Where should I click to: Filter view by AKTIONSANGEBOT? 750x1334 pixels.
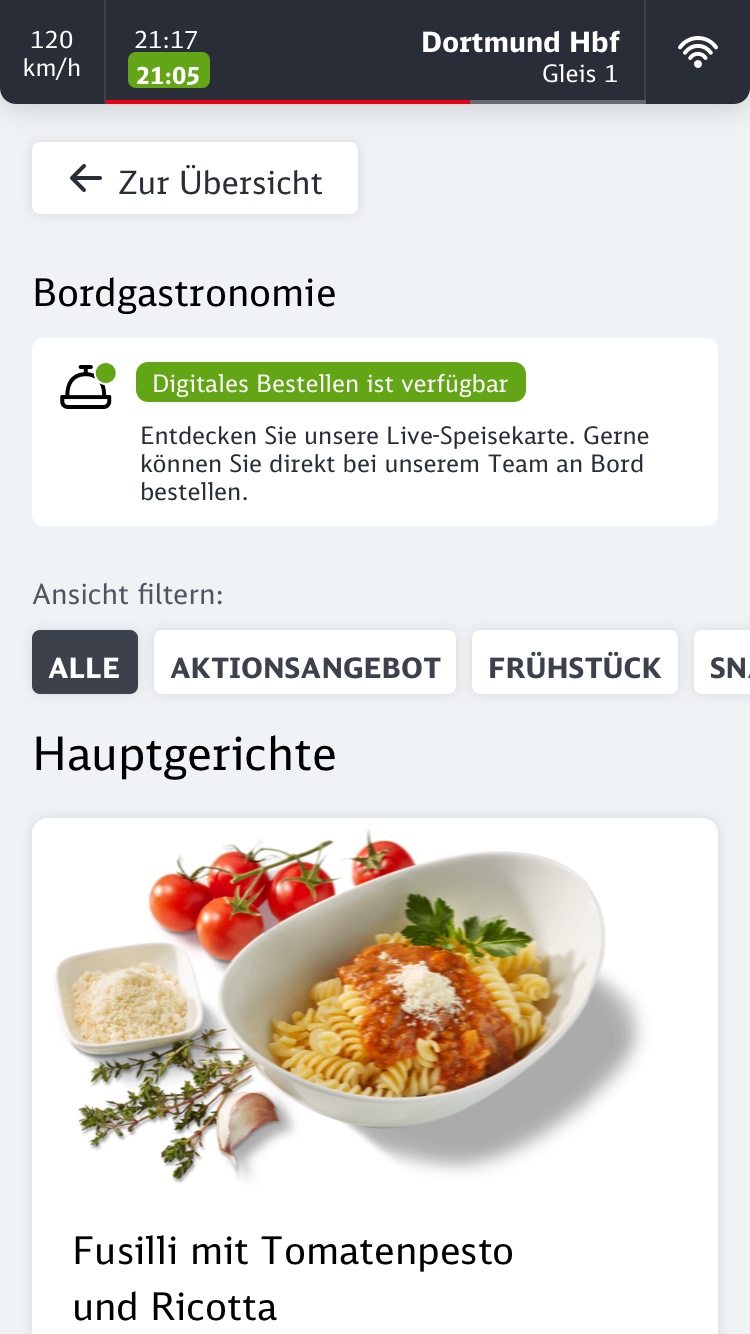305,663
